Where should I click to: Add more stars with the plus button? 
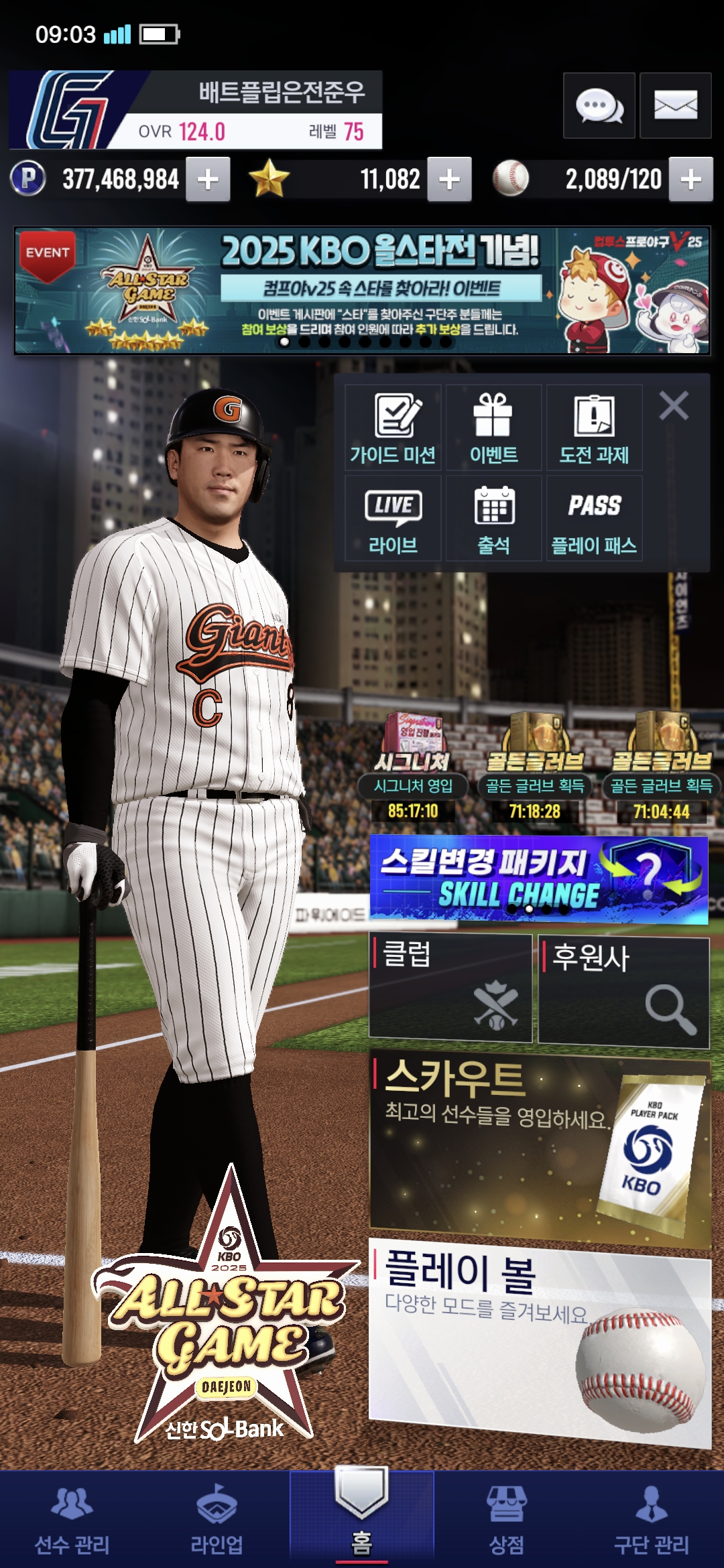point(449,180)
